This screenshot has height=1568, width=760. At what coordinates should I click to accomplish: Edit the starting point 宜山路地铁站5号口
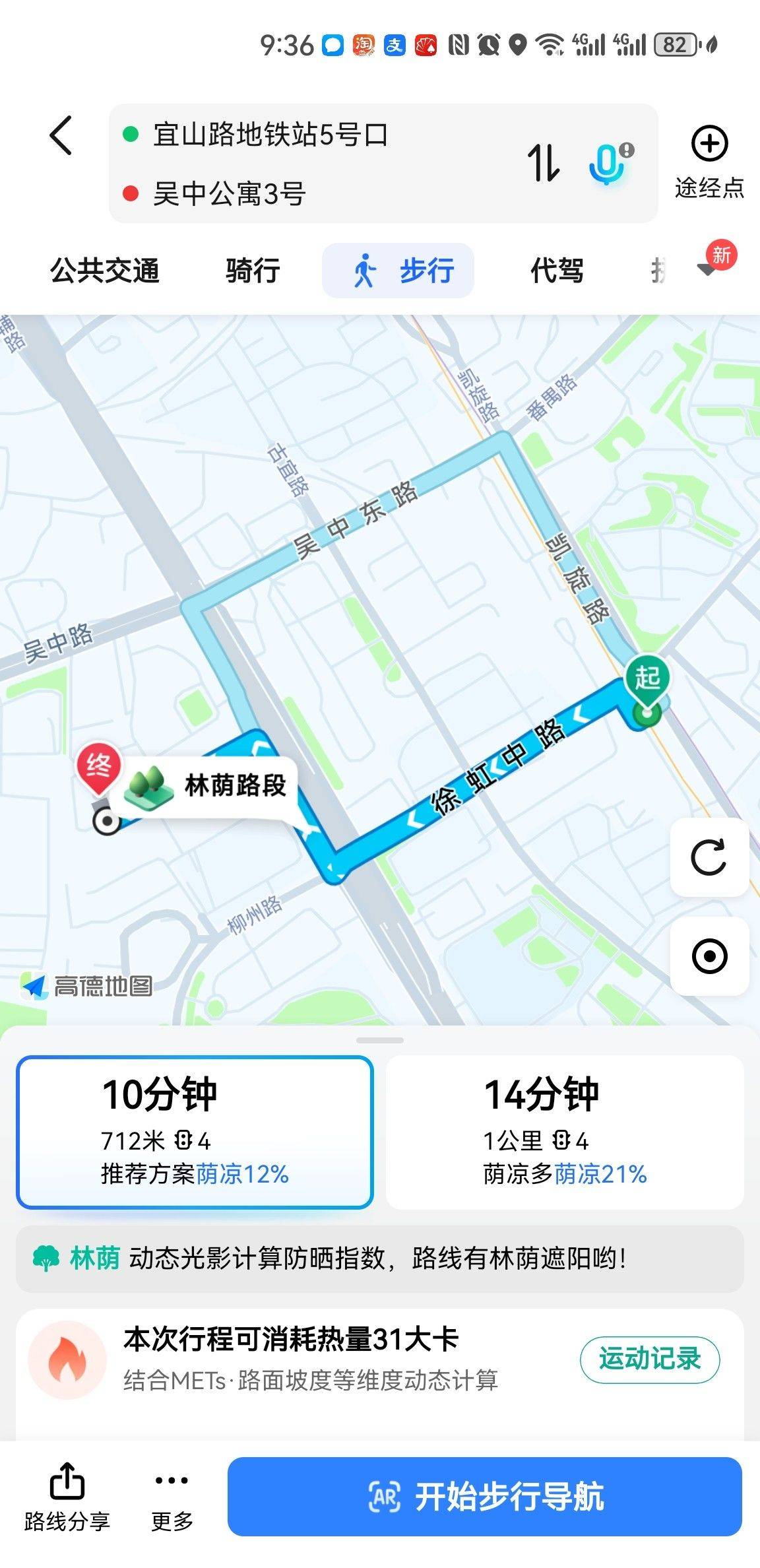pyautogui.click(x=270, y=135)
